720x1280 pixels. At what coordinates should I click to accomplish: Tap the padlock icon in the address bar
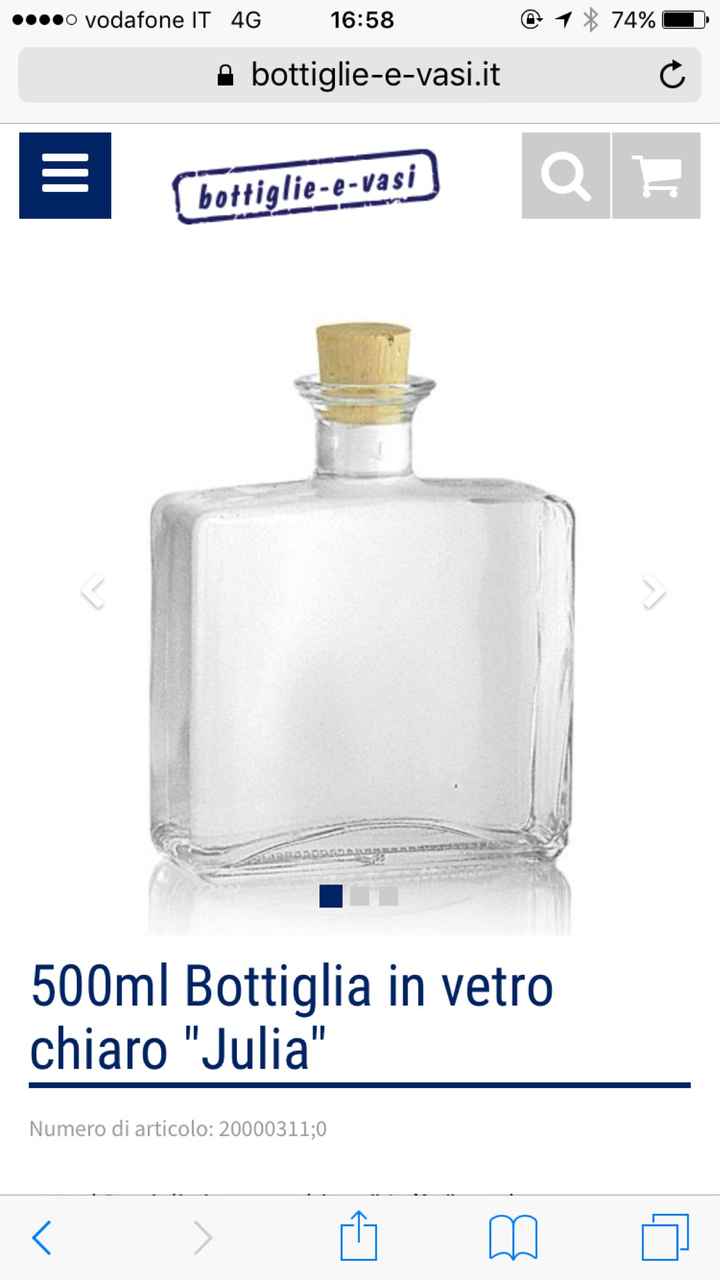[227, 73]
